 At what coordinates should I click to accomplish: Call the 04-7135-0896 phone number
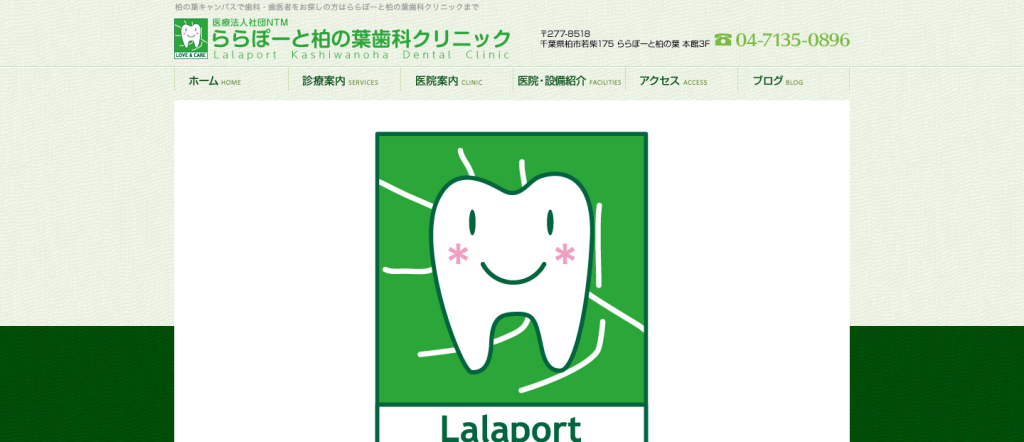click(792, 40)
